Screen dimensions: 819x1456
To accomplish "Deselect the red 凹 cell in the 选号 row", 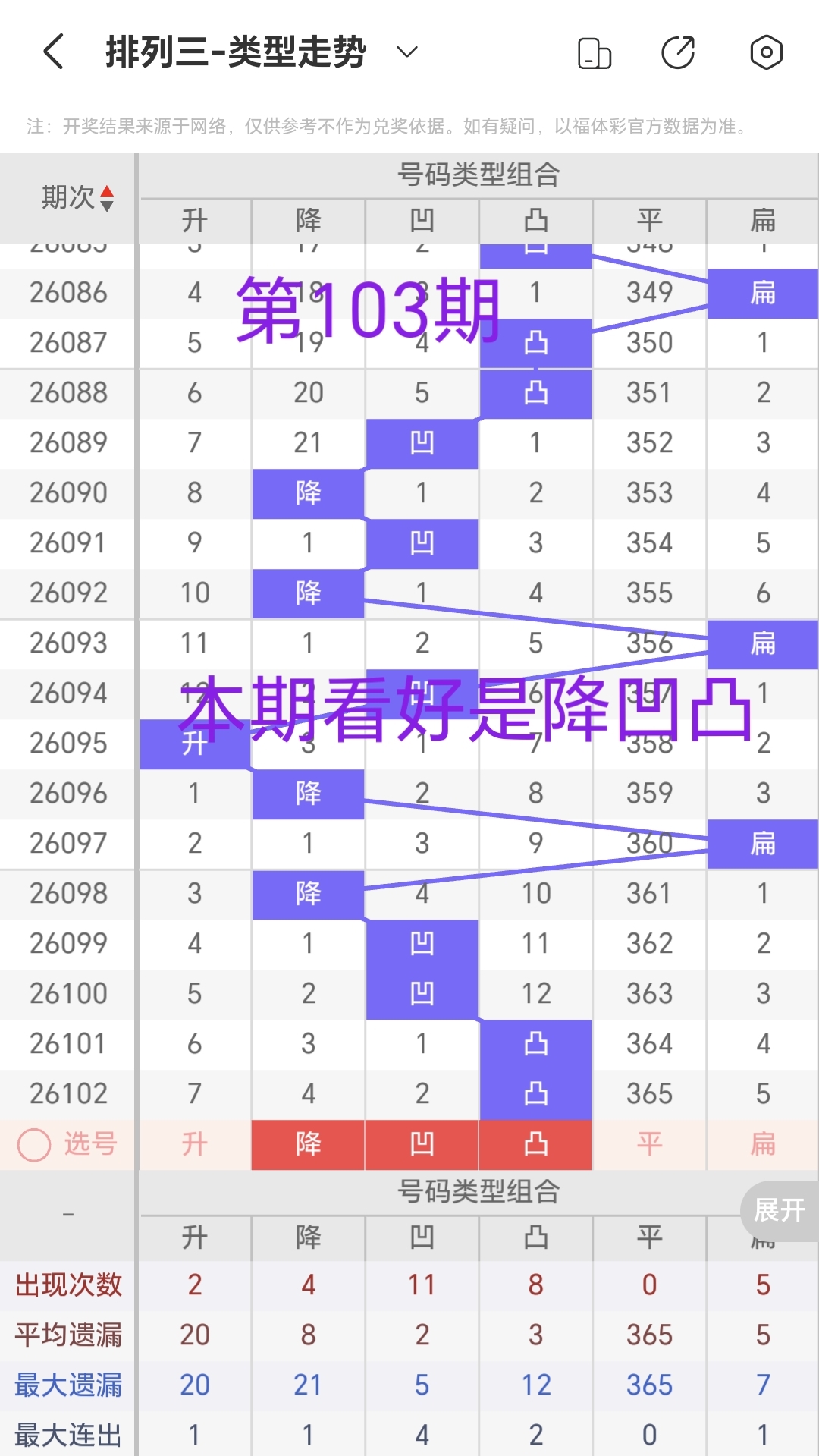I will click(422, 1143).
